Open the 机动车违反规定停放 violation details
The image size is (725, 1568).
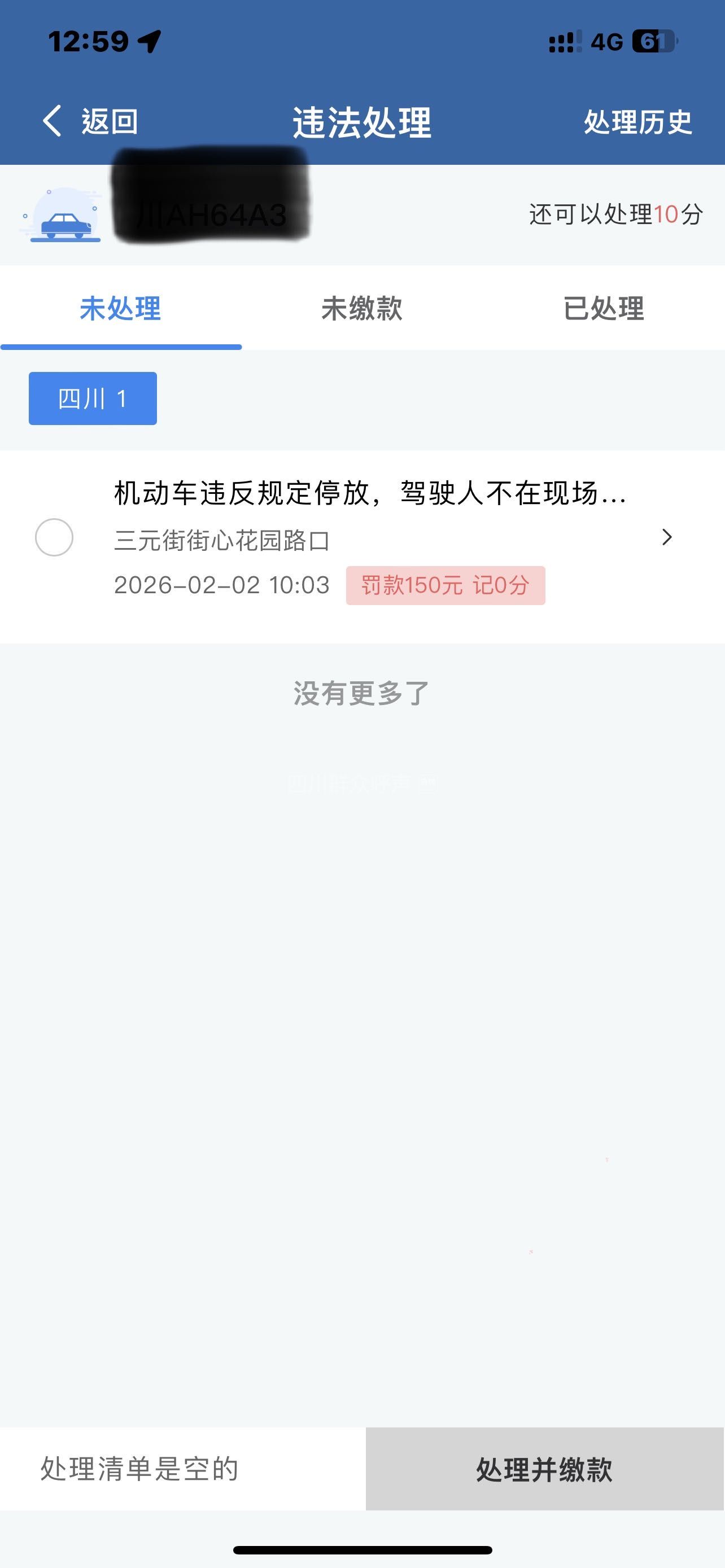390,537
